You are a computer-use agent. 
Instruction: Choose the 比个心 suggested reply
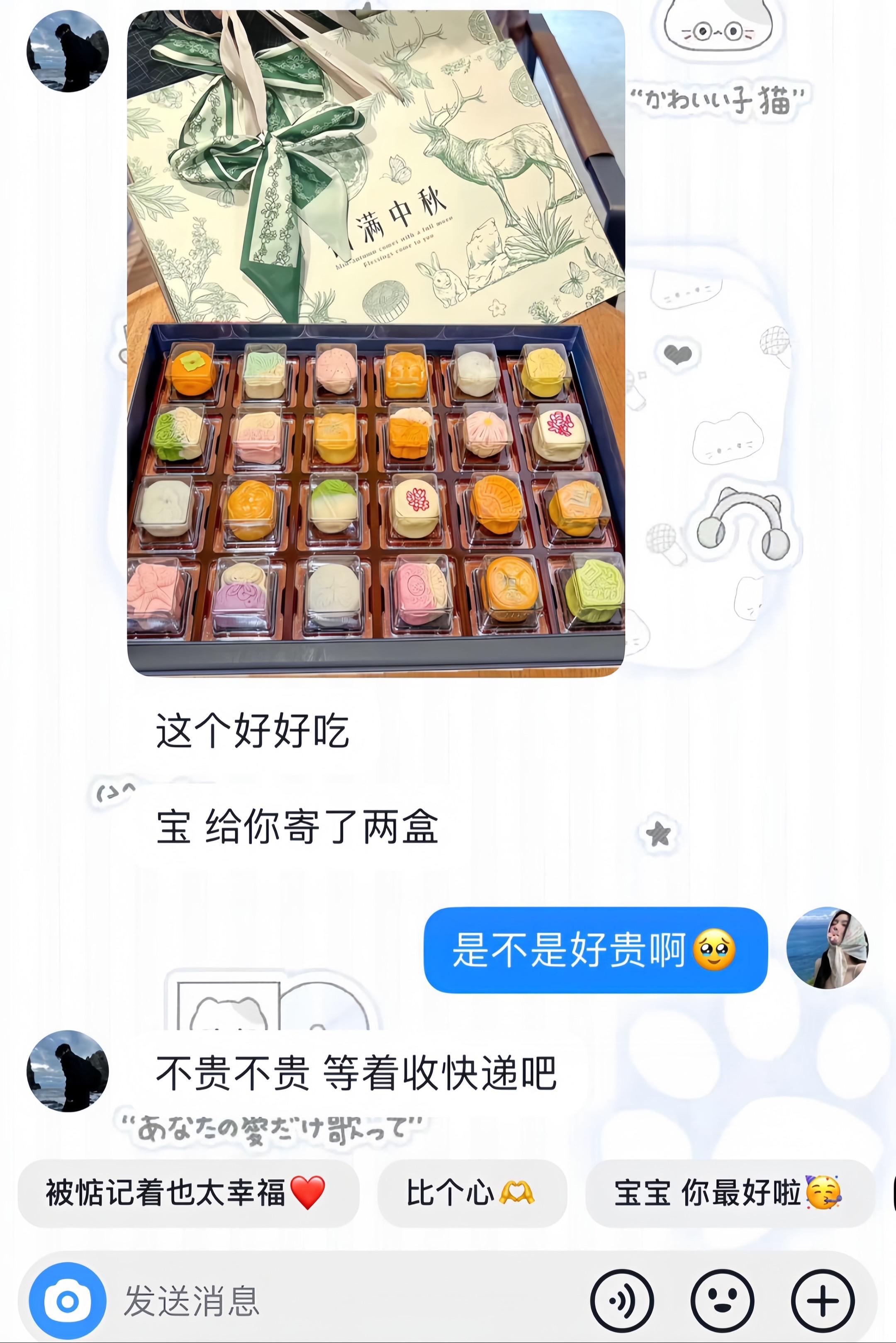coord(471,1193)
